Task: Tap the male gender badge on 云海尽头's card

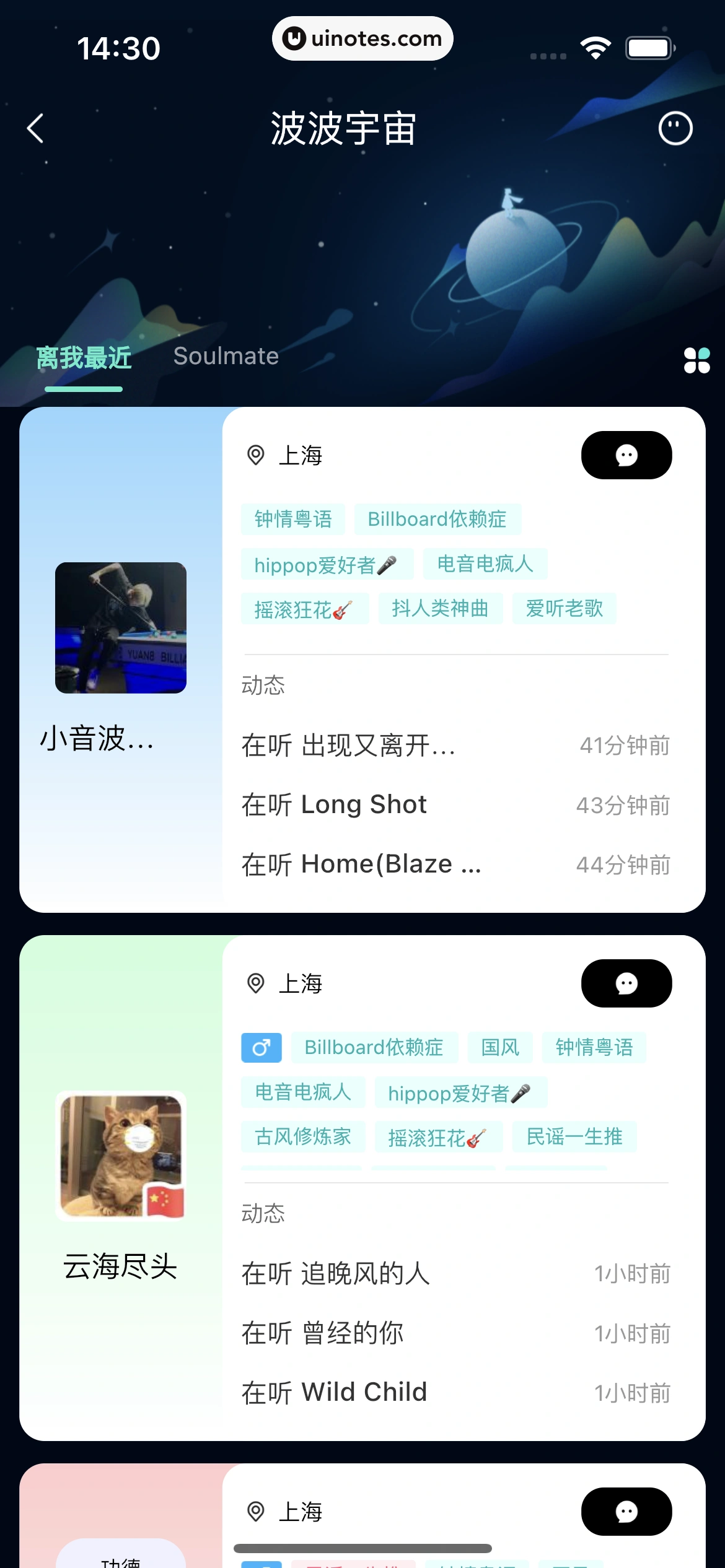Action: (261, 1047)
